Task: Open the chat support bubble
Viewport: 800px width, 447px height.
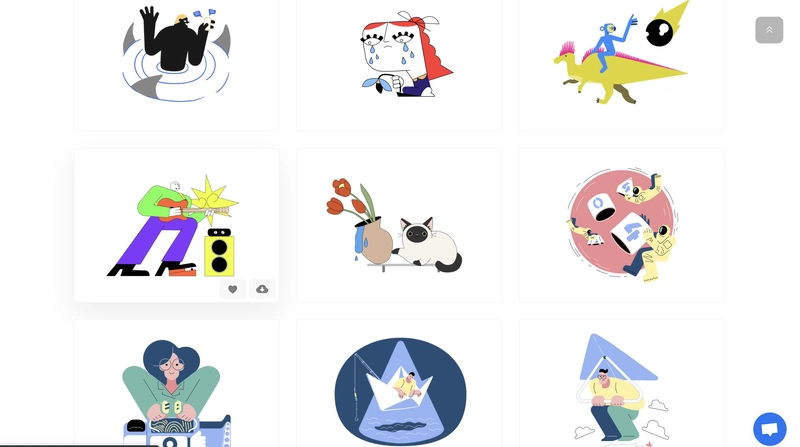Action: click(x=769, y=429)
